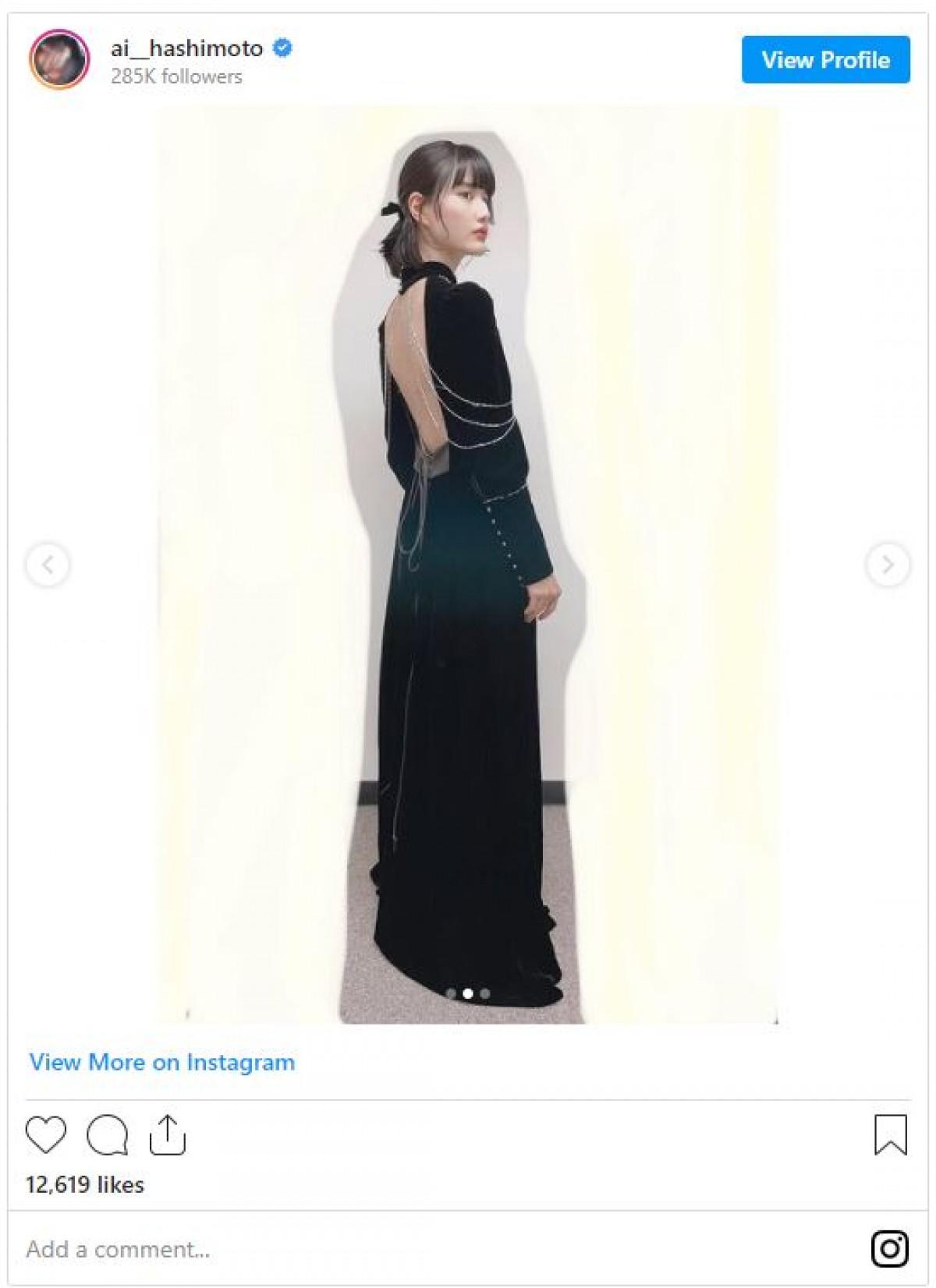Image resolution: width=936 pixels, height=1288 pixels.
Task: Share this post
Action: click(167, 1134)
